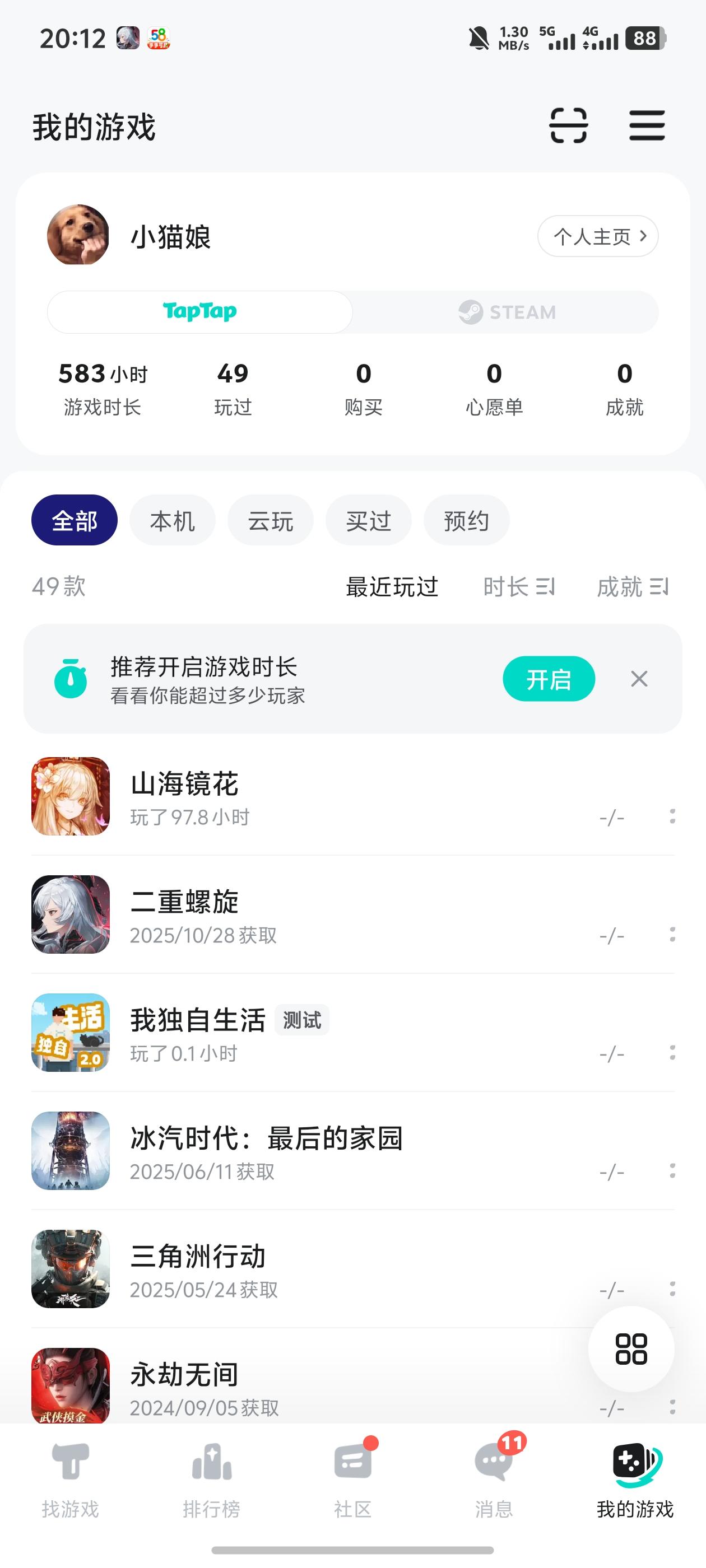Open the QR code scanner icon
706x1568 pixels.
(x=569, y=126)
